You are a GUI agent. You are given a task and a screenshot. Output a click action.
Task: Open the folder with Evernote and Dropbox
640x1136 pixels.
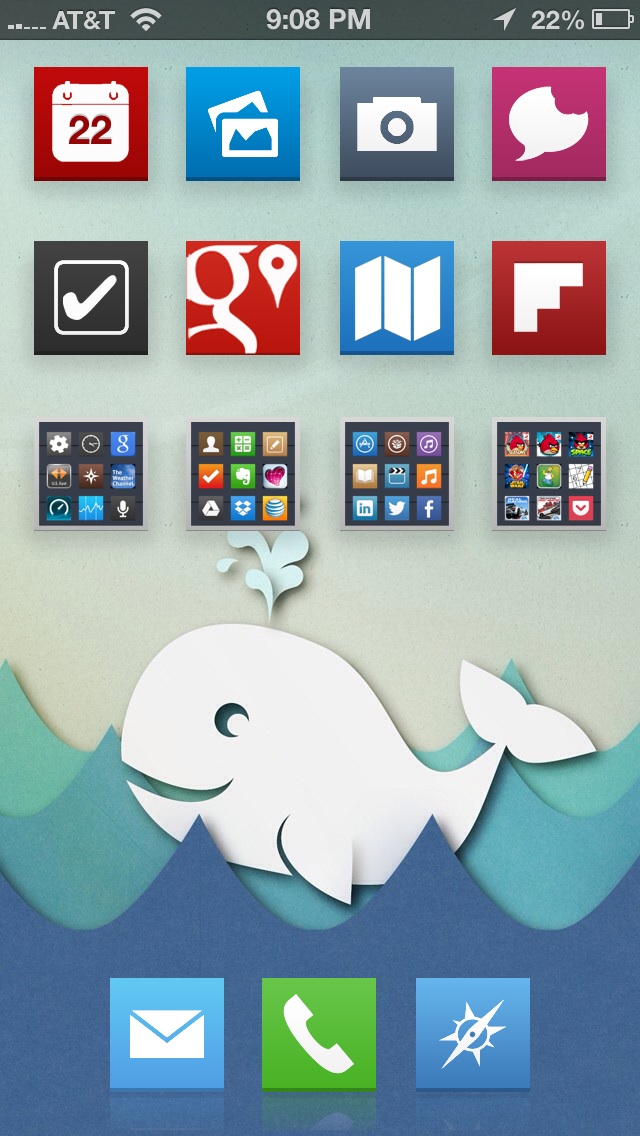click(x=243, y=474)
